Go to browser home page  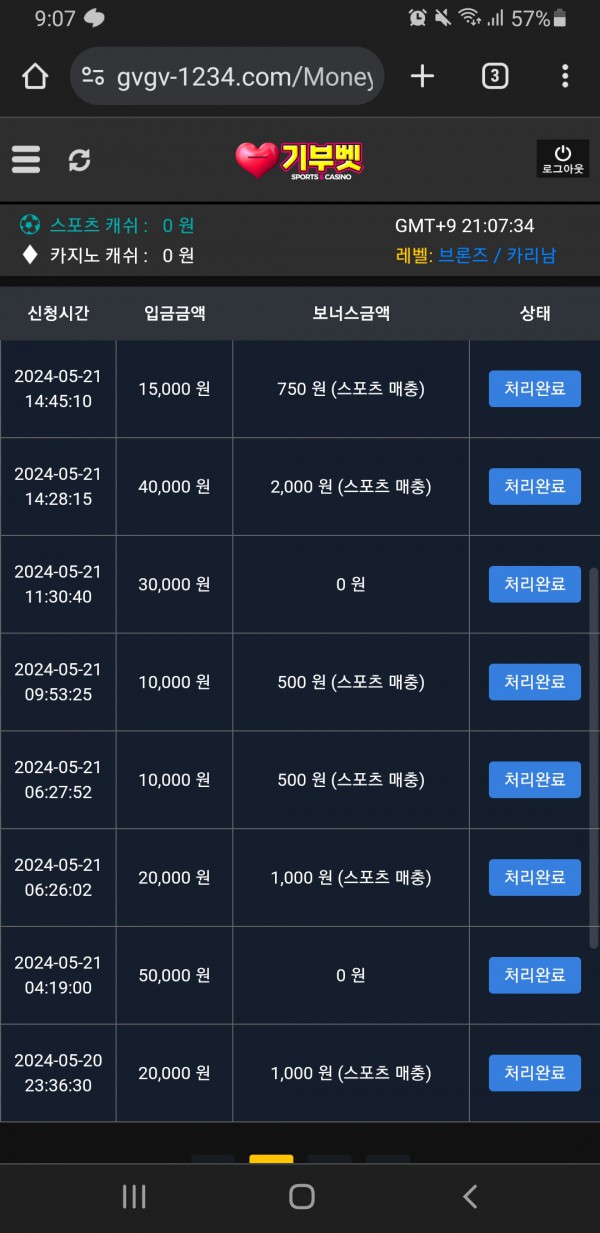(35, 76)
